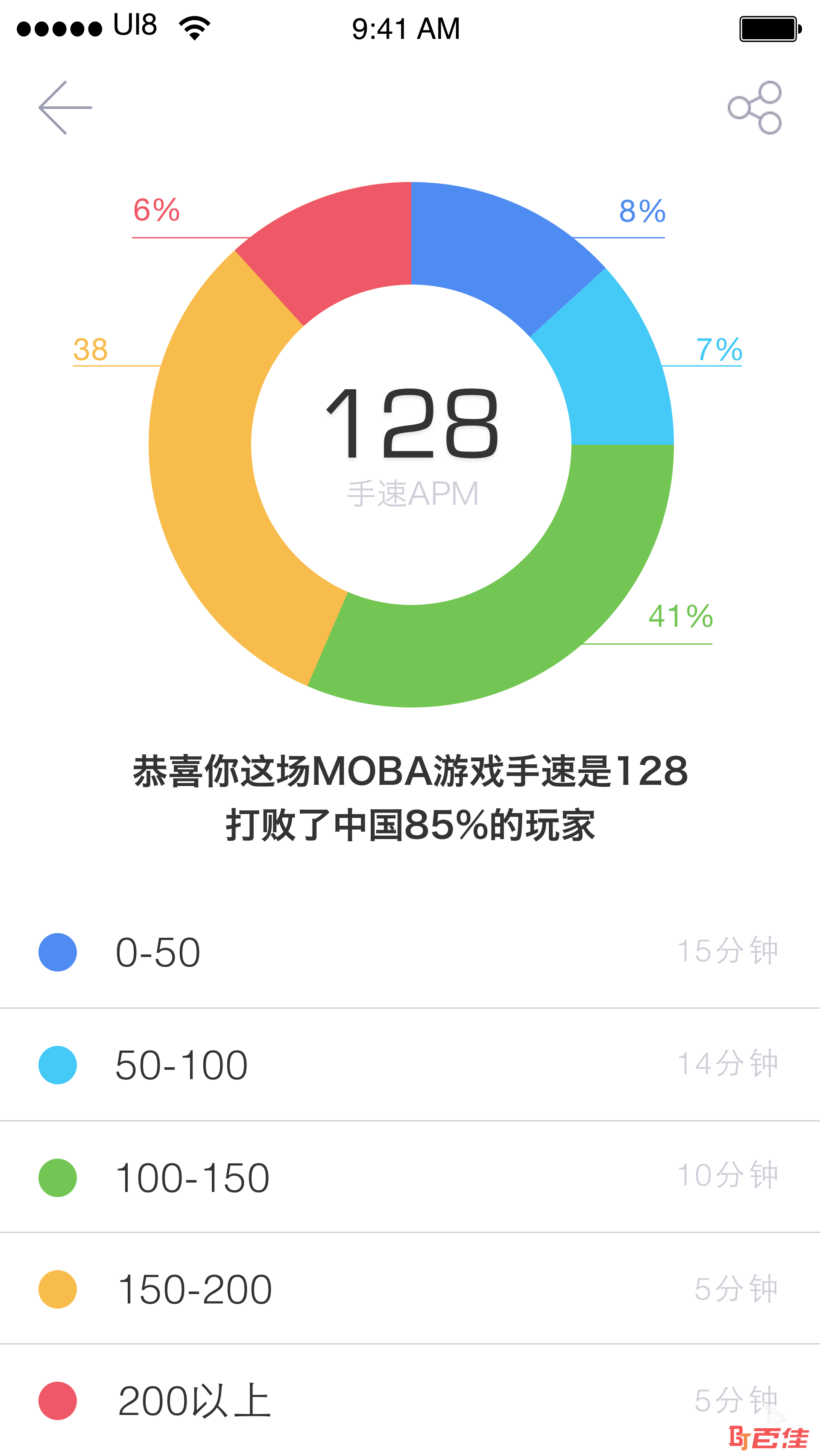
Task: Select the 50-100 range row
Action: point(410,1065)
